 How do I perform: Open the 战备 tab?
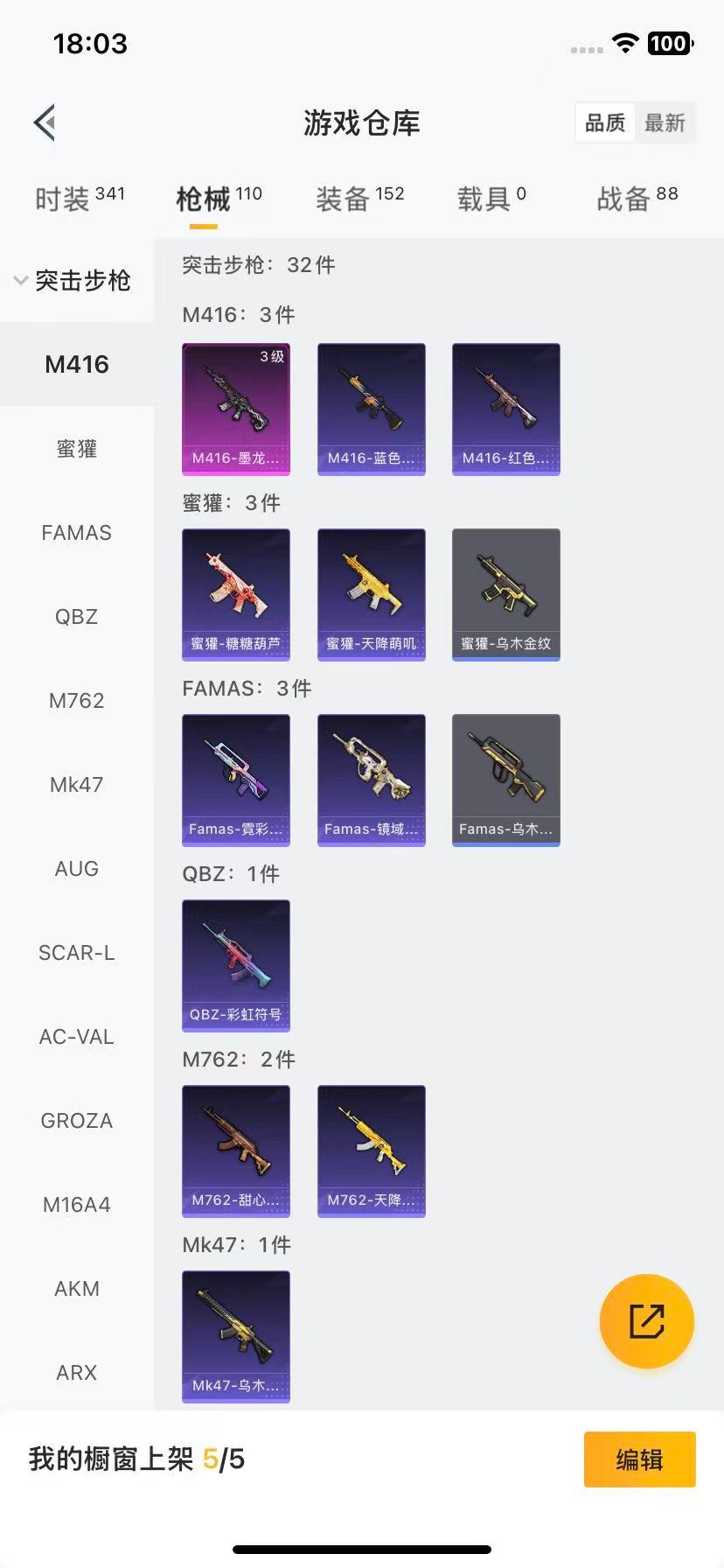pyautogui.click(x=637, y=199)
